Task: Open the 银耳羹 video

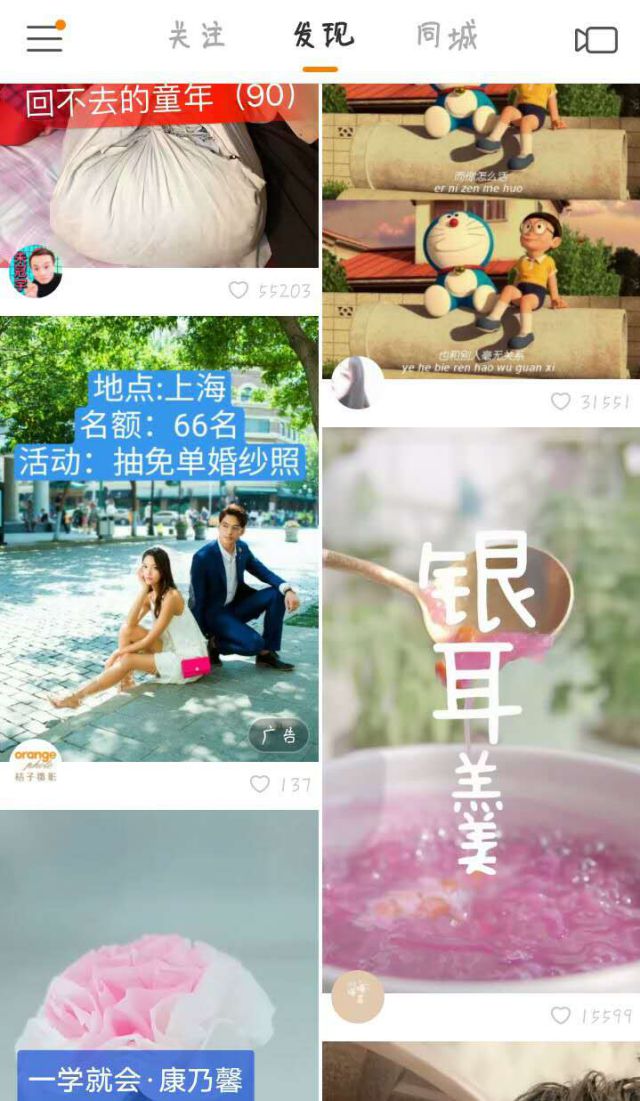Action: [x=481, y=700]
